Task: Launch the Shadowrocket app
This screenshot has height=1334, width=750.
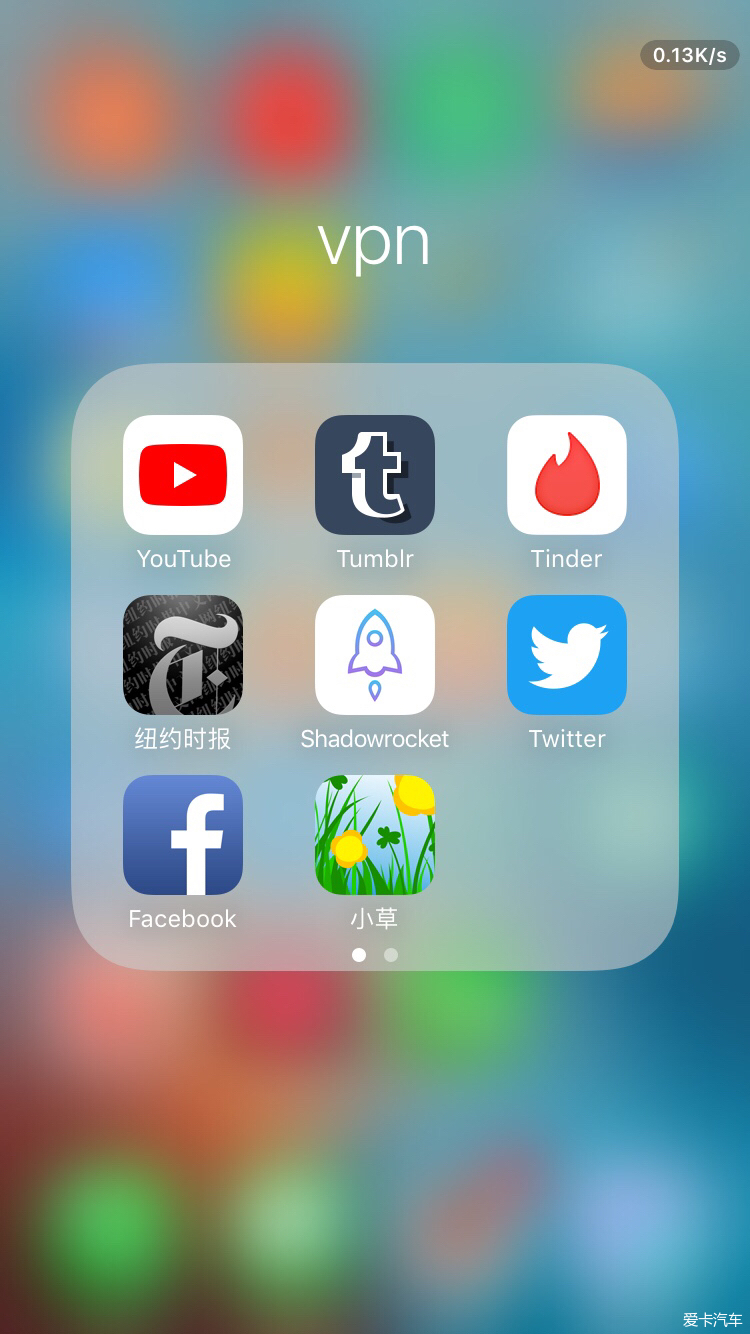Action: click(375, 655)
